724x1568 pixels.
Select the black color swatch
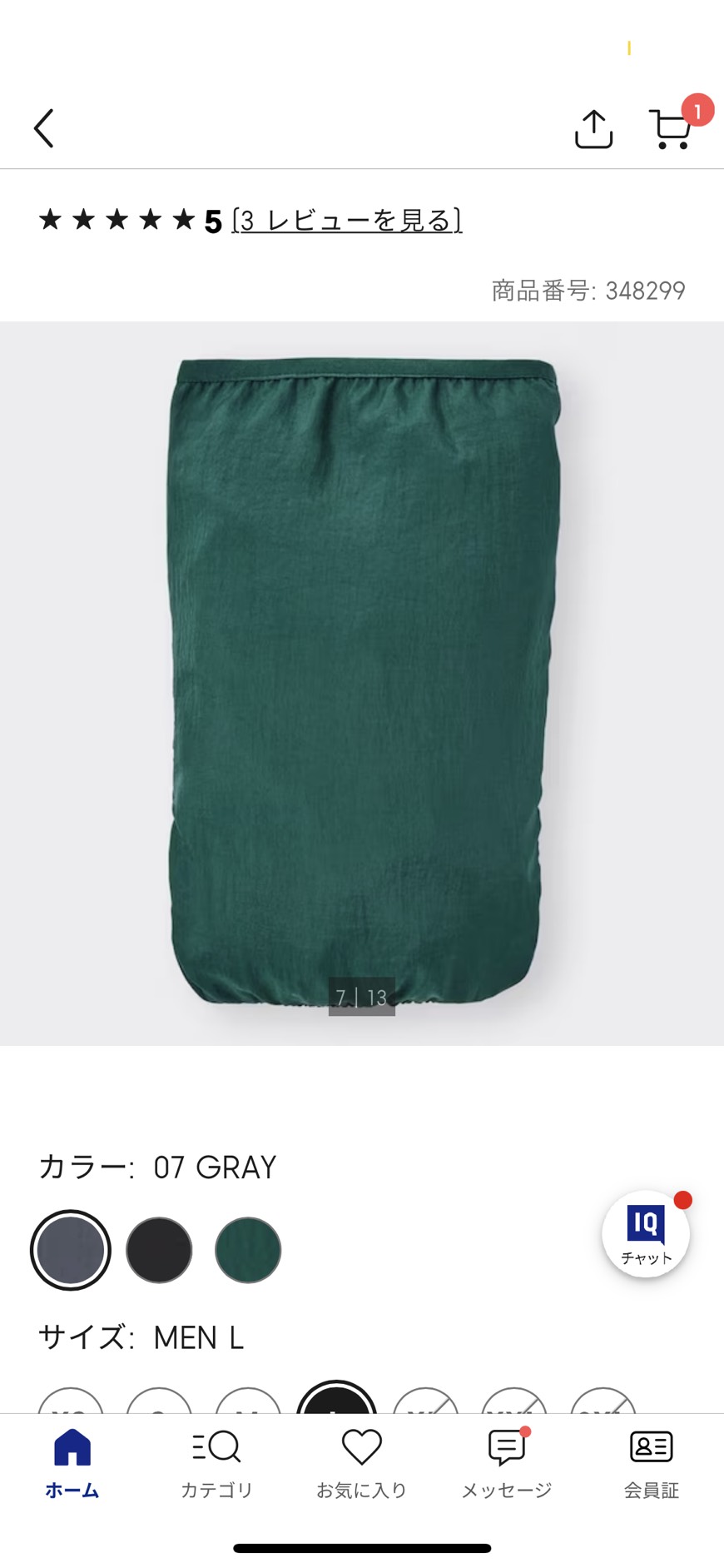159,1250
